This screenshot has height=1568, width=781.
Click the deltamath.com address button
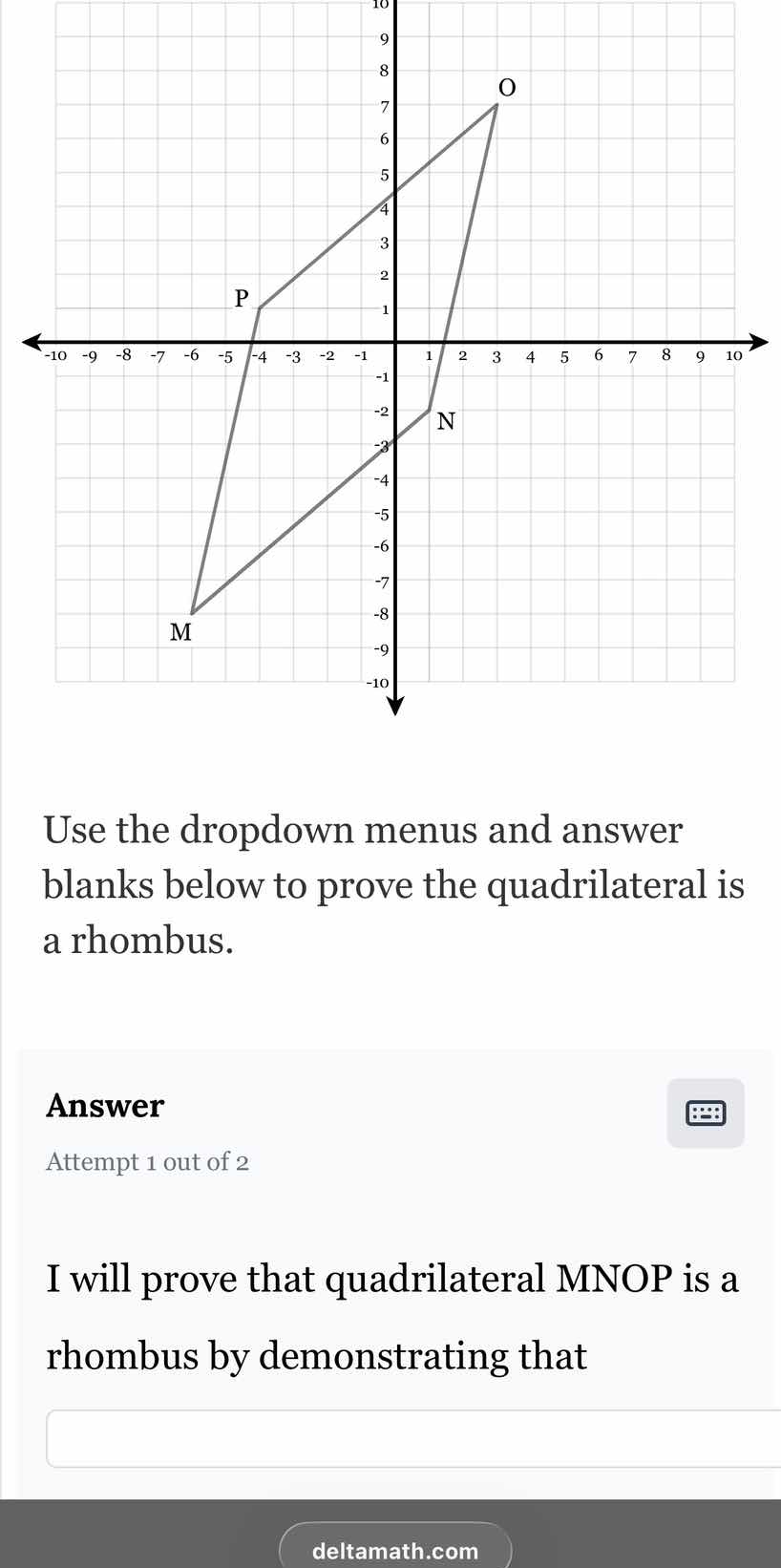click(x=395, y=1547)
